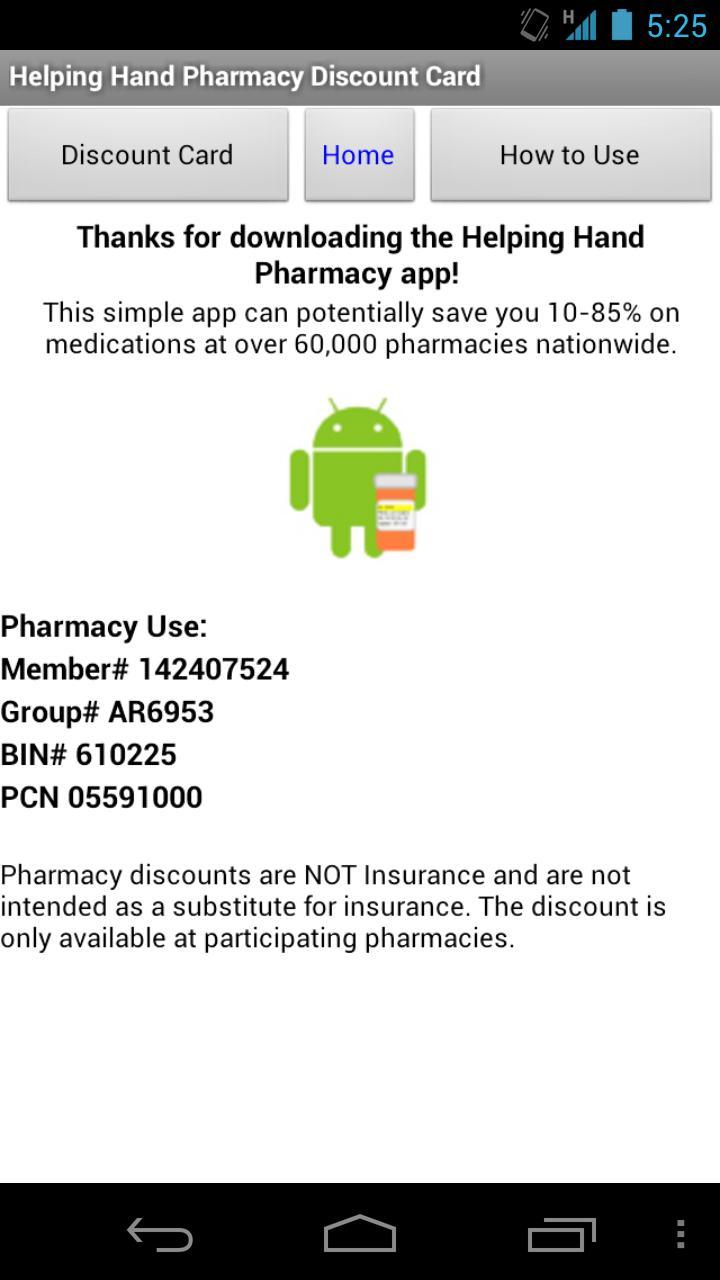Open the How to Use screen
Image resolution: width=720 pixels, height=1280 pixels.
(570, 155)
